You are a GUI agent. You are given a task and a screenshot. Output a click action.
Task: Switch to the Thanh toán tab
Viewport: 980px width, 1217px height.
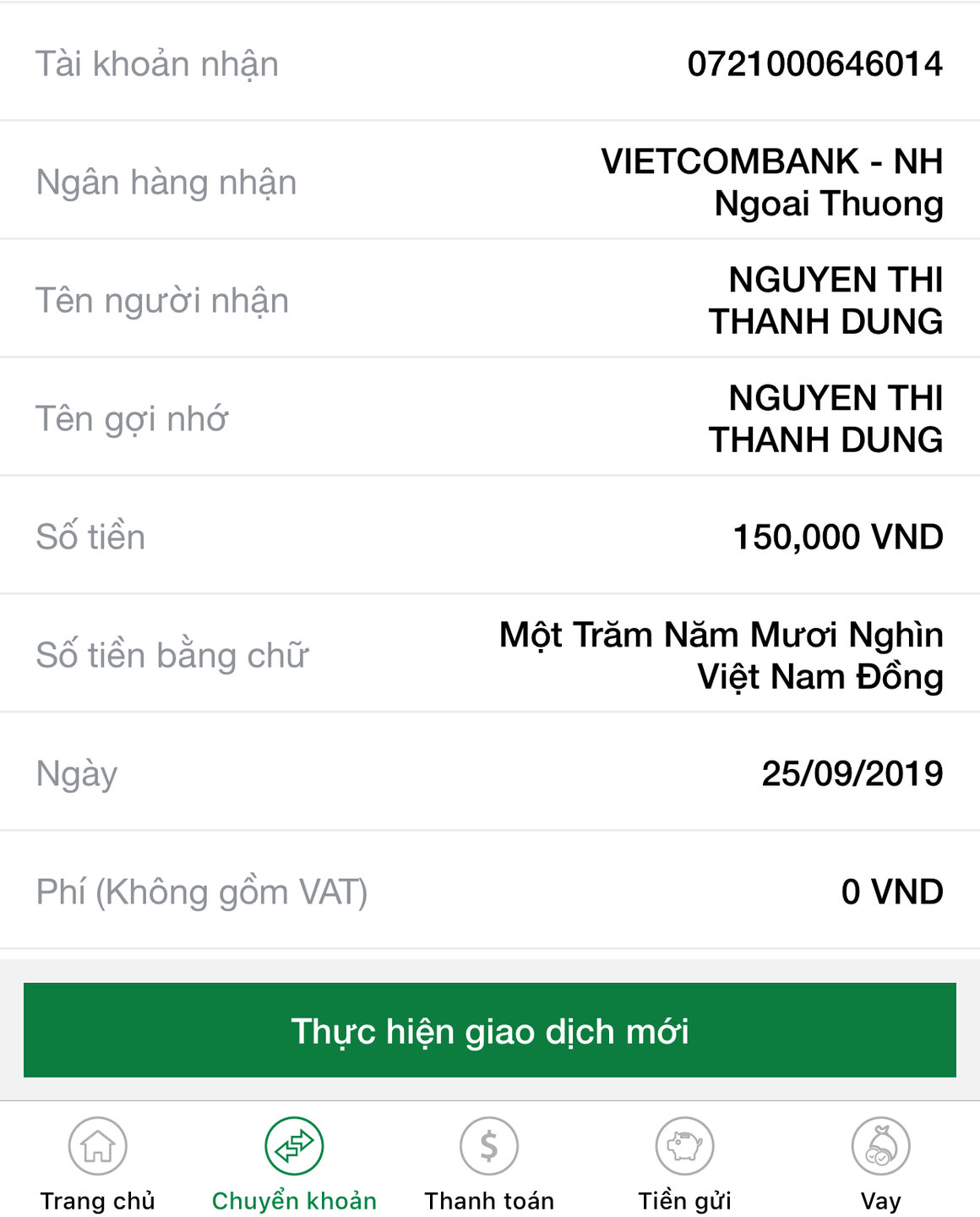pos(489,1162)
